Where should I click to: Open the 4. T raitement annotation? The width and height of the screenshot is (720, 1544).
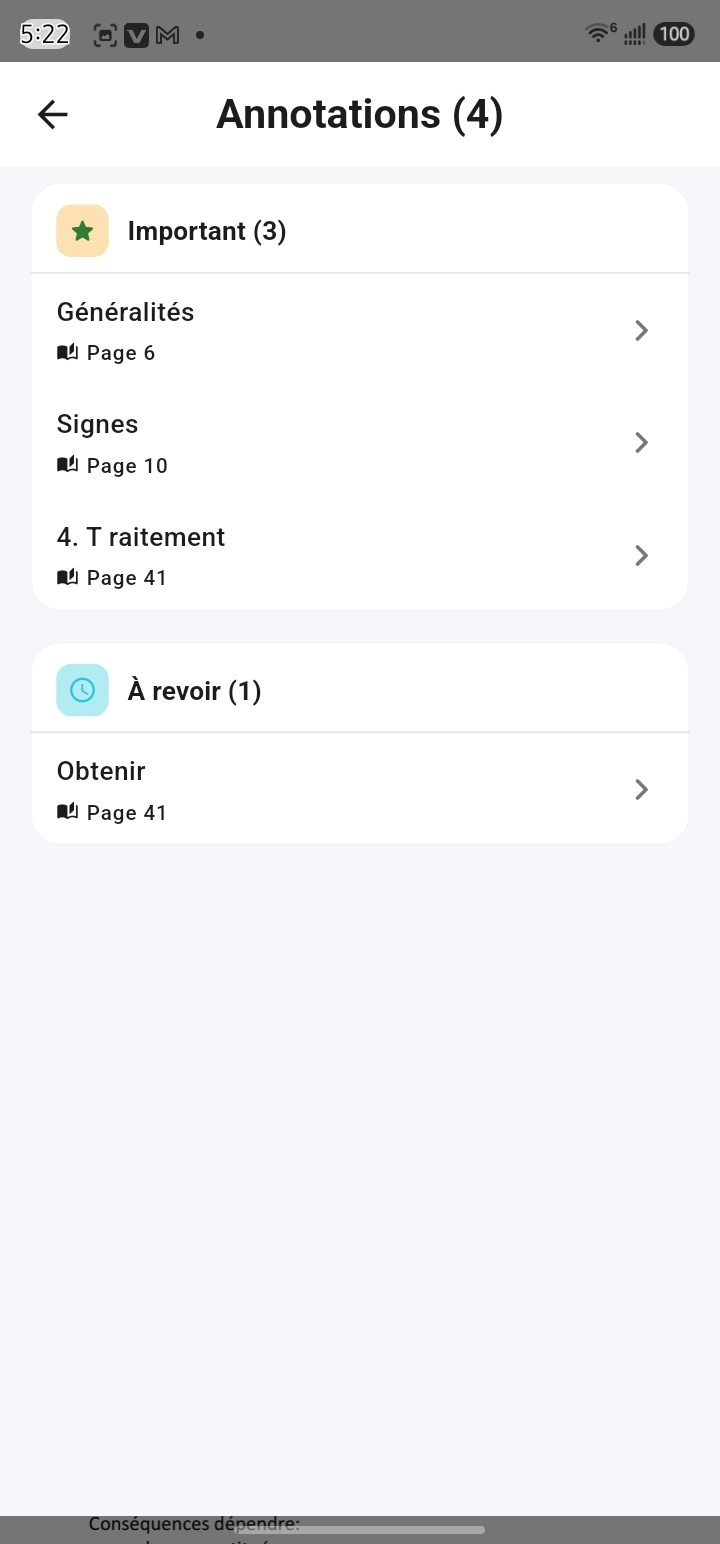pos(360,555)
